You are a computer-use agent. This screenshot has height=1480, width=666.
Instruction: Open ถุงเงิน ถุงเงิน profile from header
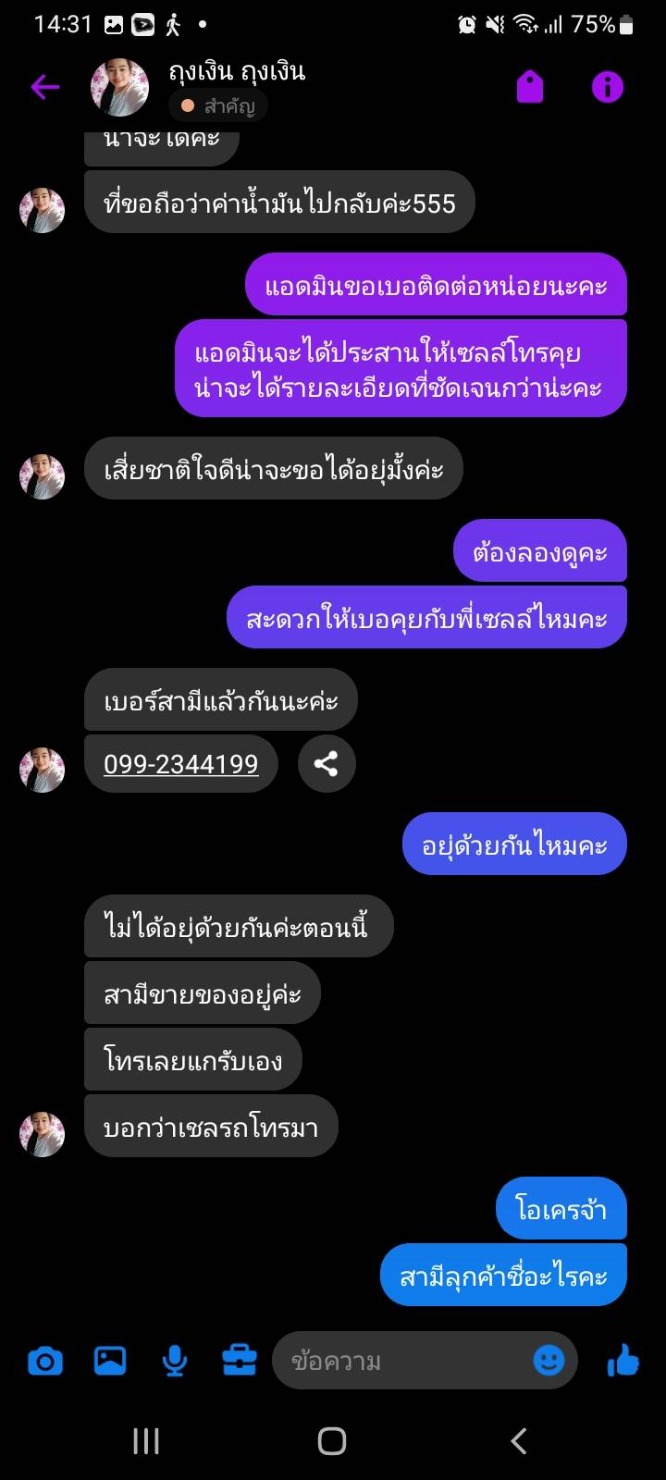point(236,72)
